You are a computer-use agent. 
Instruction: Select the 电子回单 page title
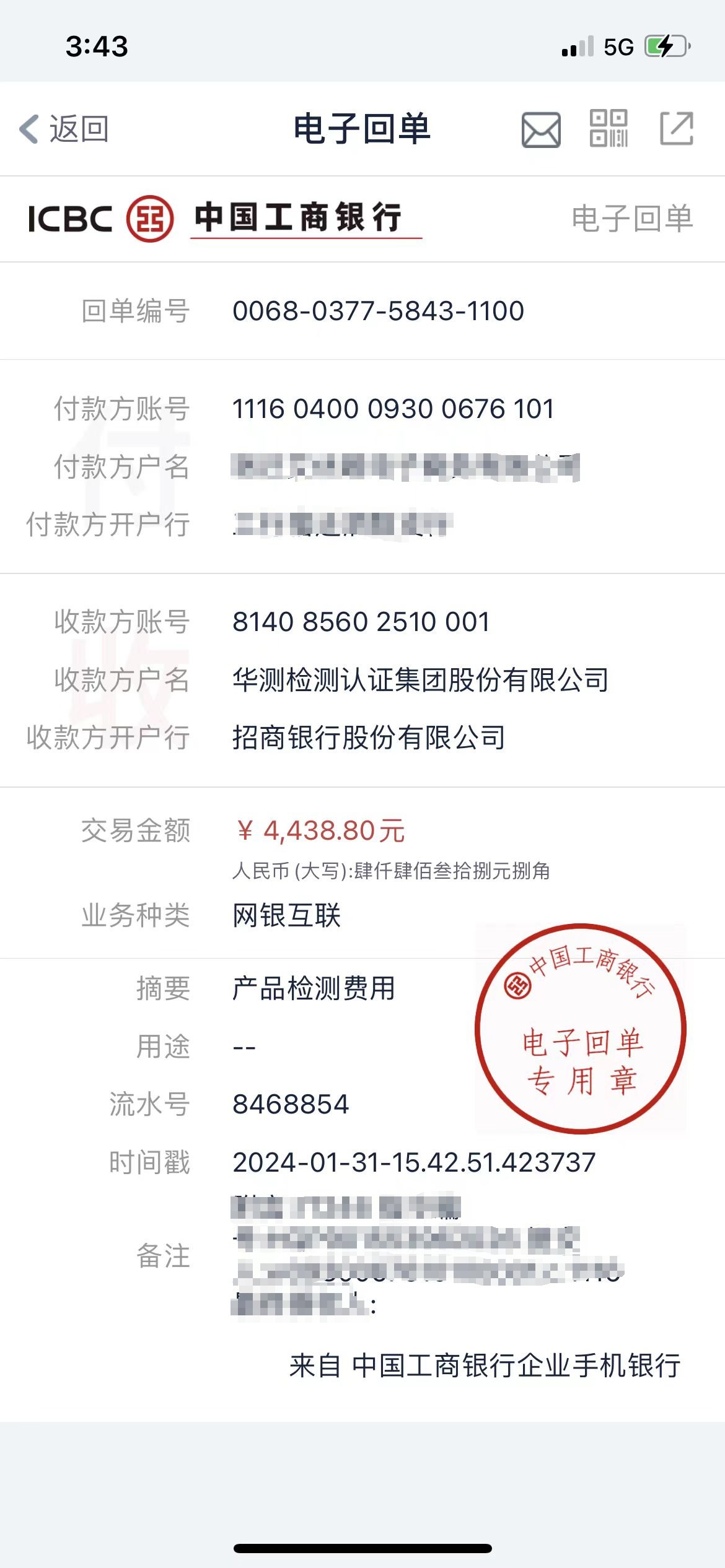pos(362,128)
